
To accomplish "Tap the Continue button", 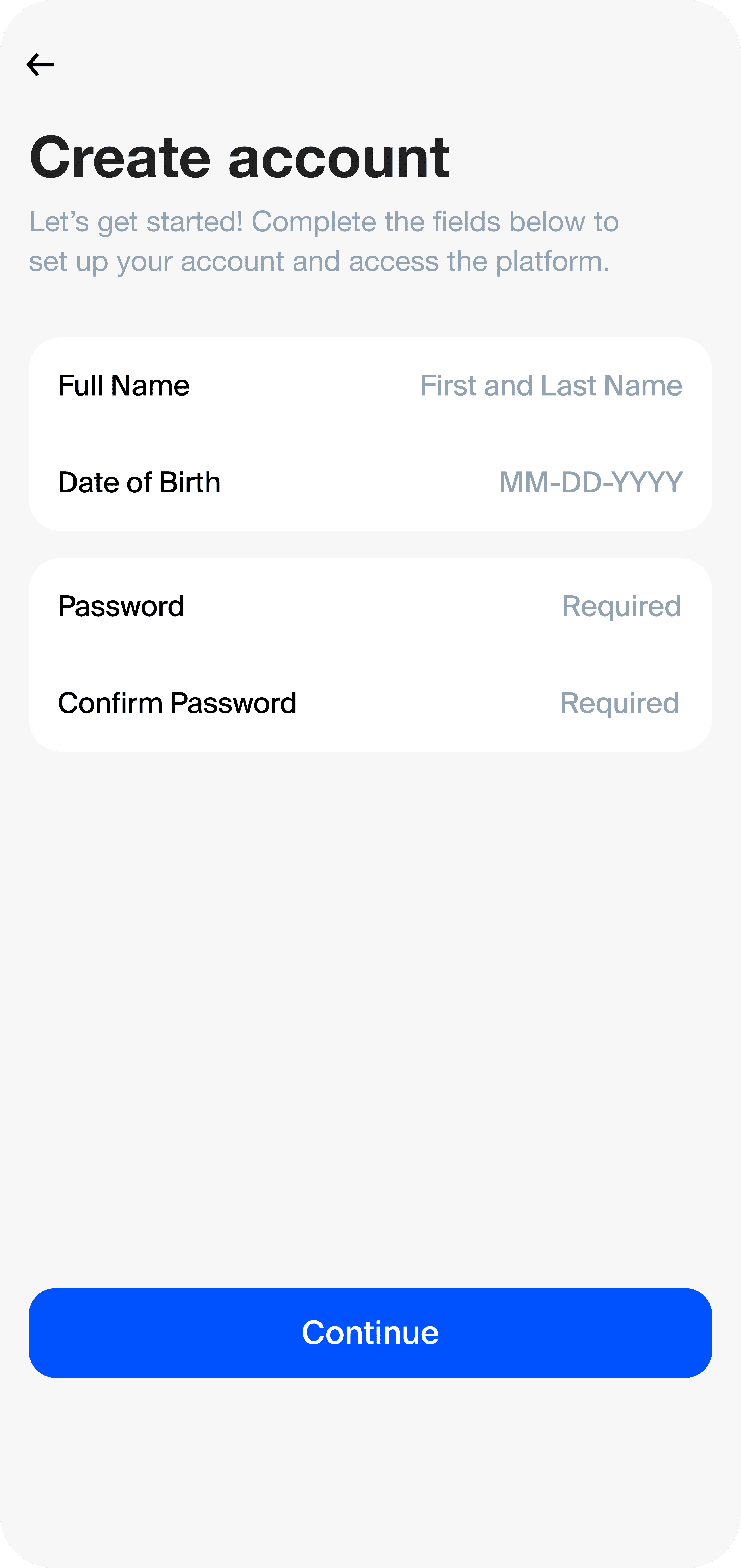I will tap(370, 1332).
